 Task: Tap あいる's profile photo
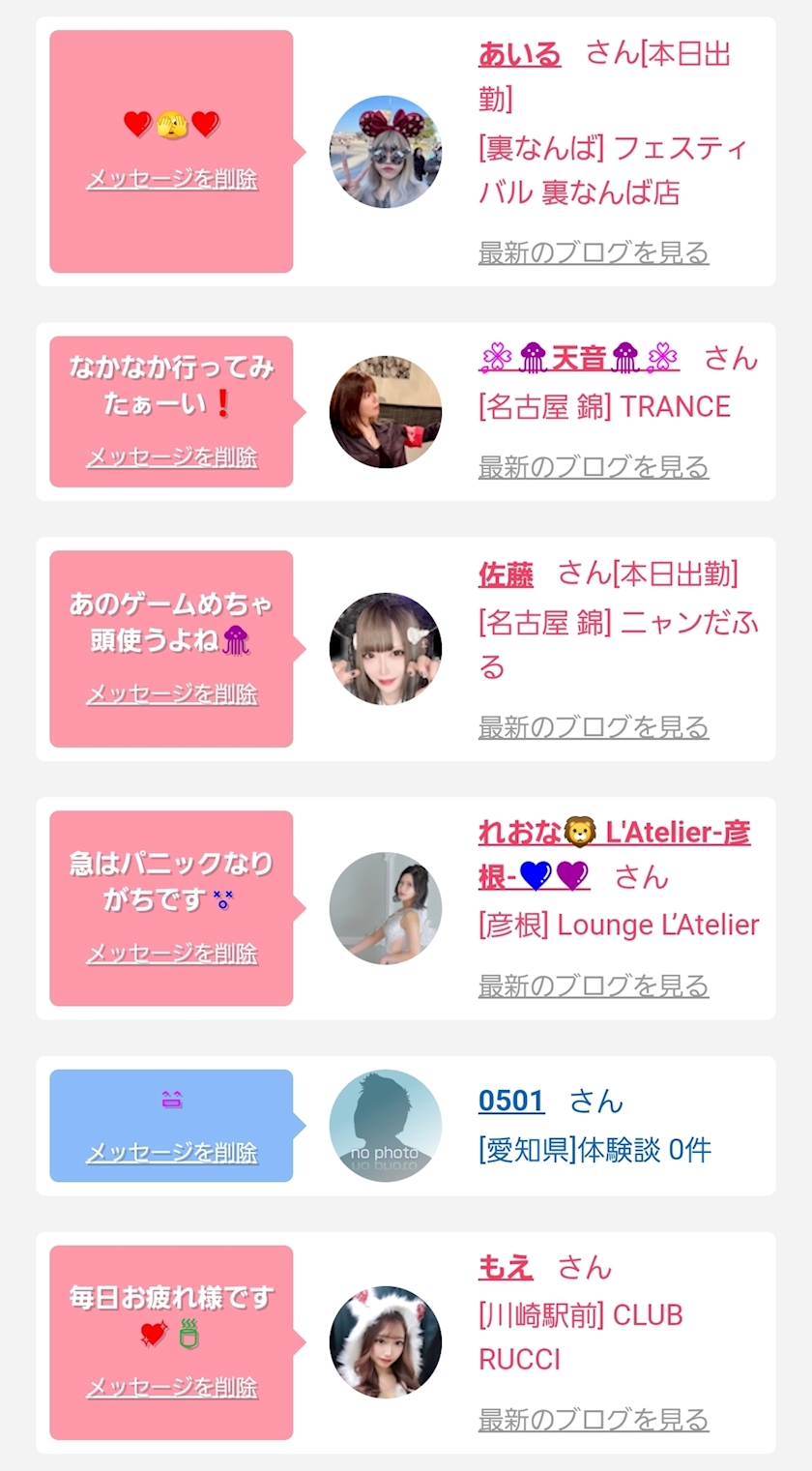[385, 152]
